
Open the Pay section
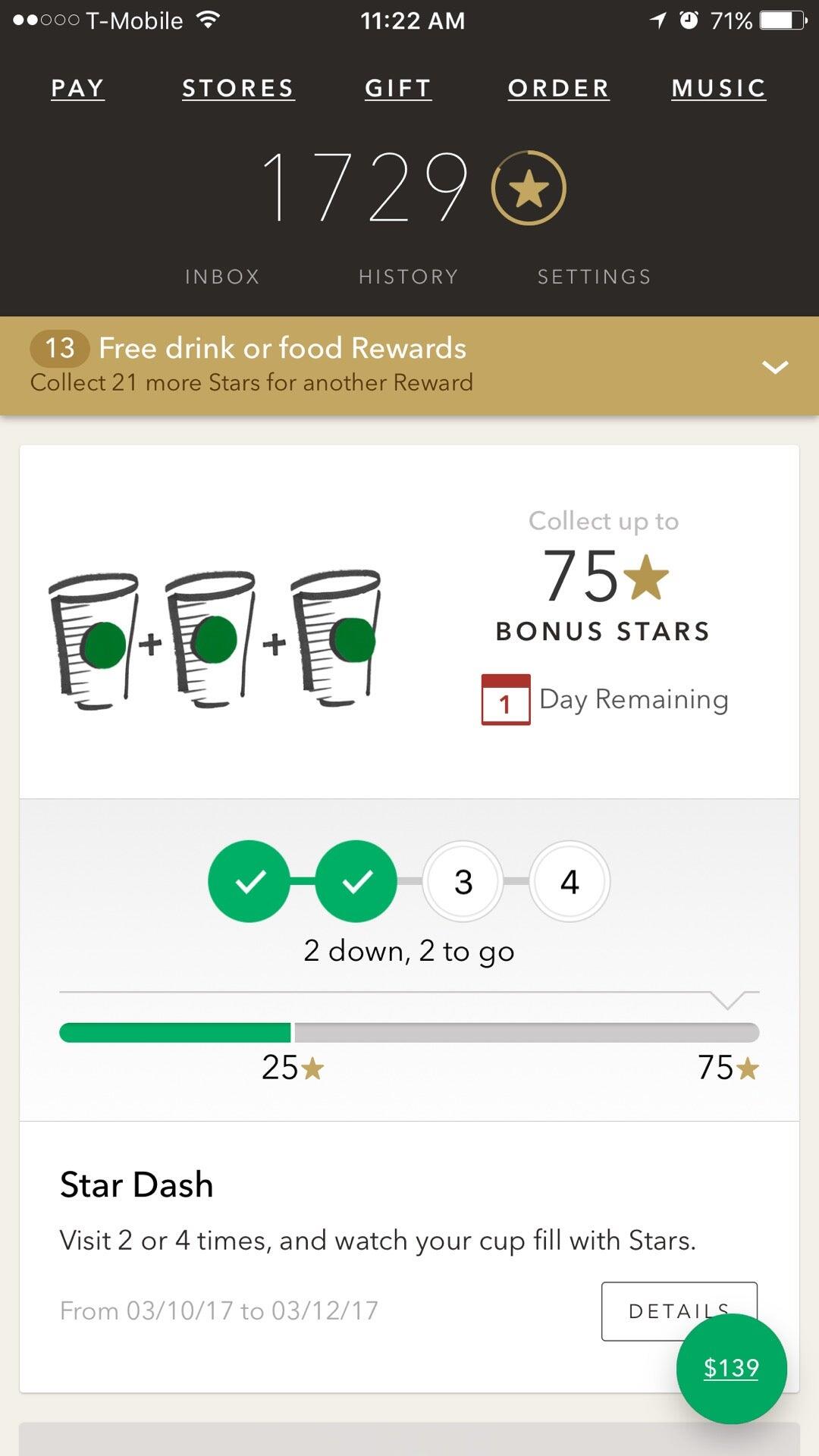[x=77, y=89]
